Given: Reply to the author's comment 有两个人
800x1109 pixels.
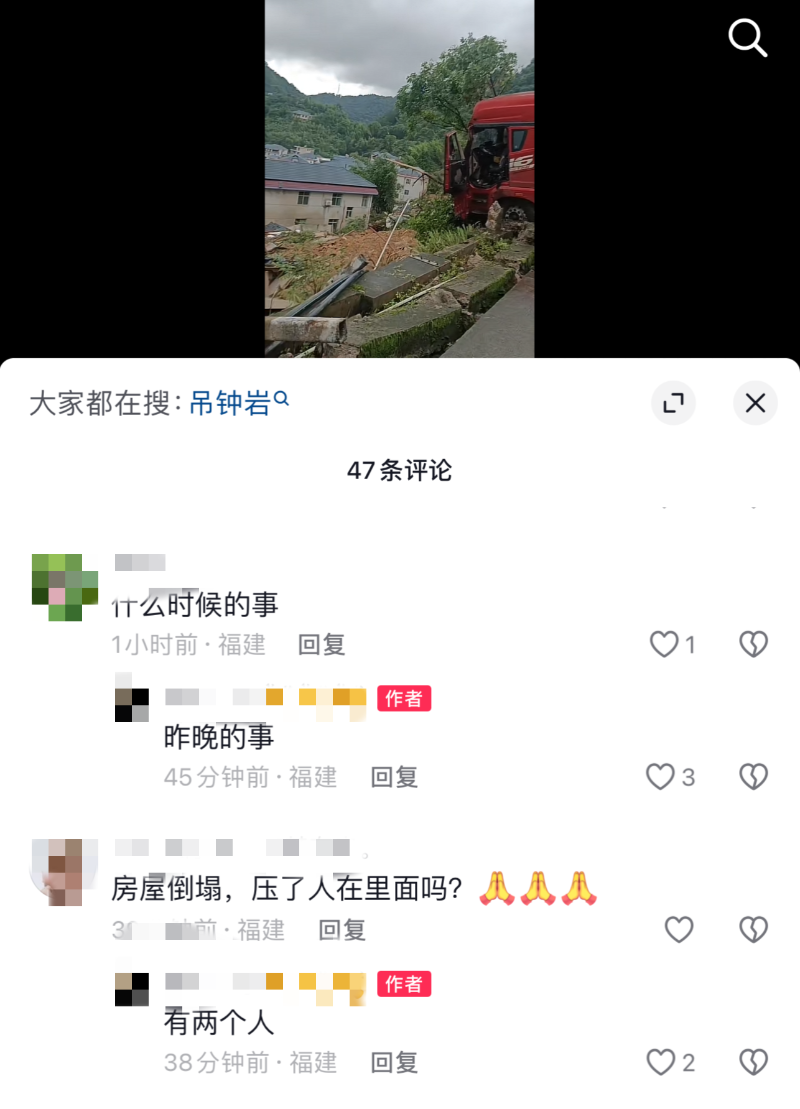Looking at the screenshot, I should click(394, 1062).
